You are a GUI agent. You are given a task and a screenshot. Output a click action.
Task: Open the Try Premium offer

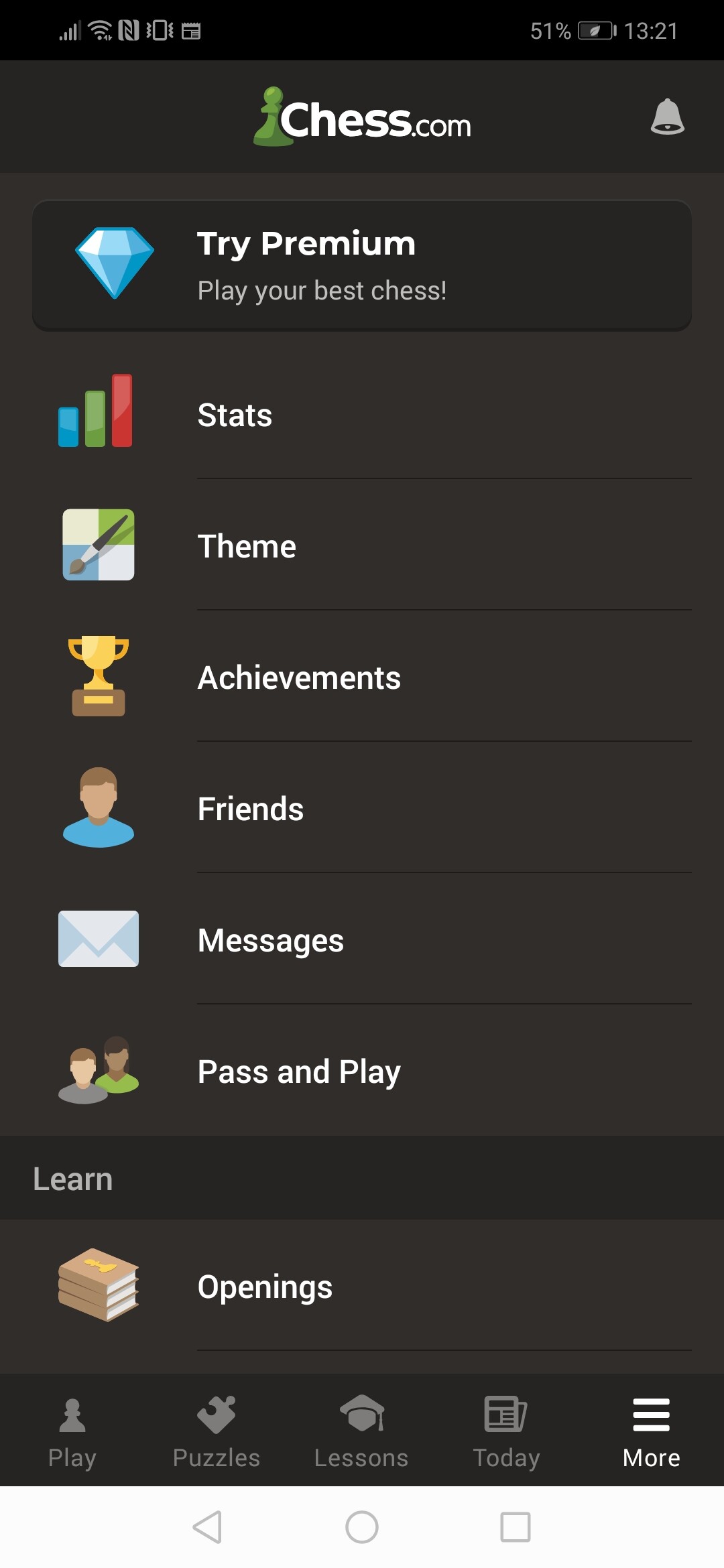click(x=362, y=265)
